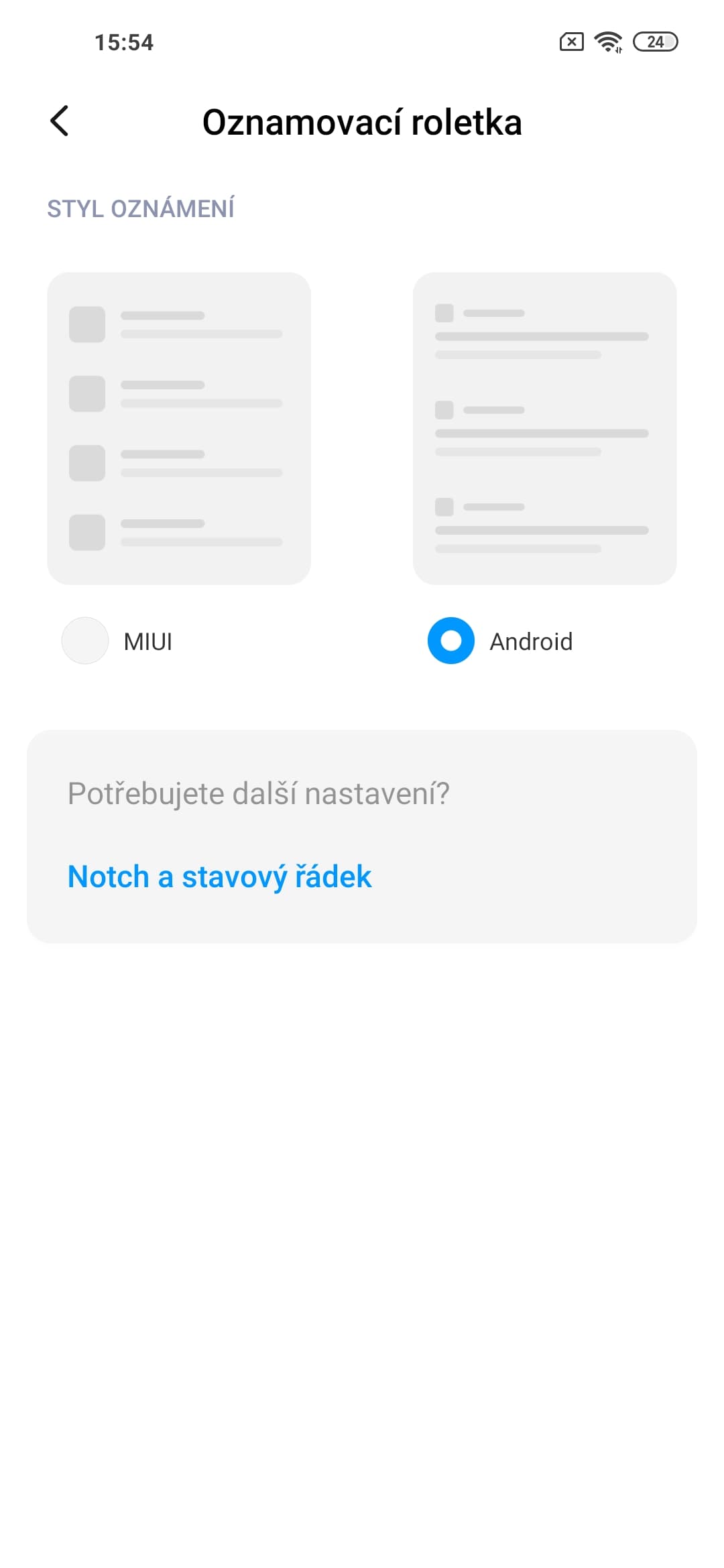Tap the MIUI style preview card
724x1568 pixels.
point(179,428)
